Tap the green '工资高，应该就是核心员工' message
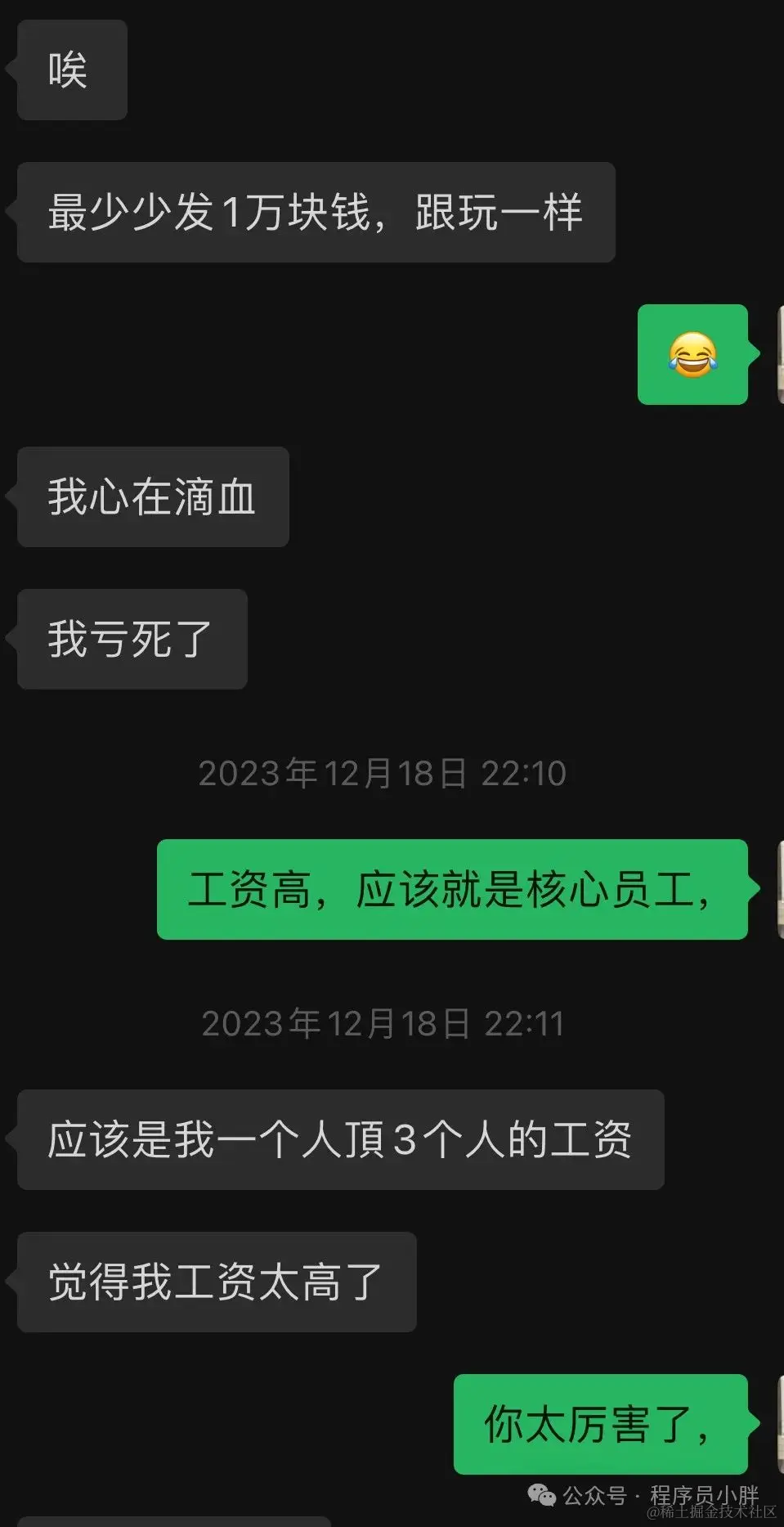 tap(455, 888)
